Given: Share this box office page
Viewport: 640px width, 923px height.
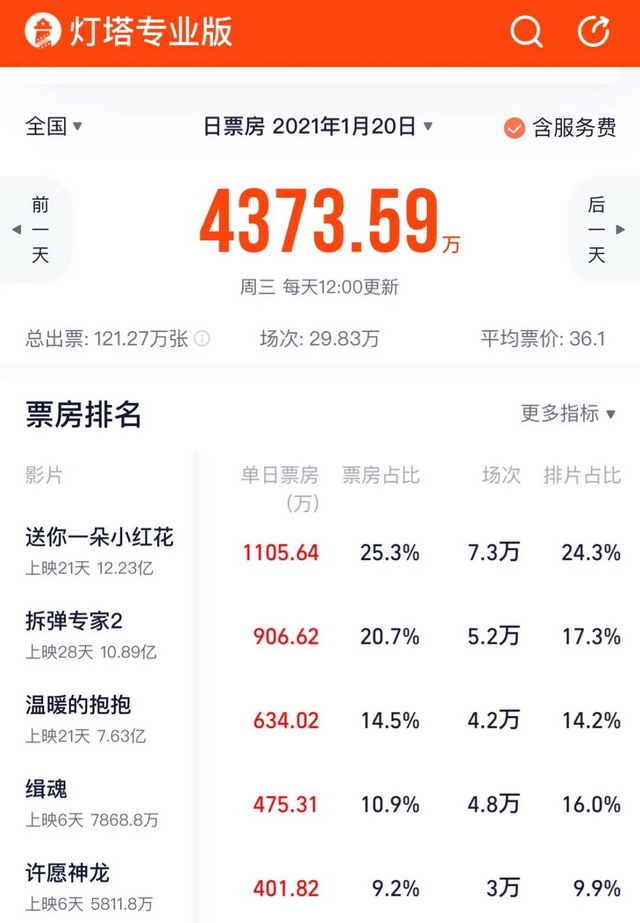Looking at the screenshot, I should click(x=594, y=32).
